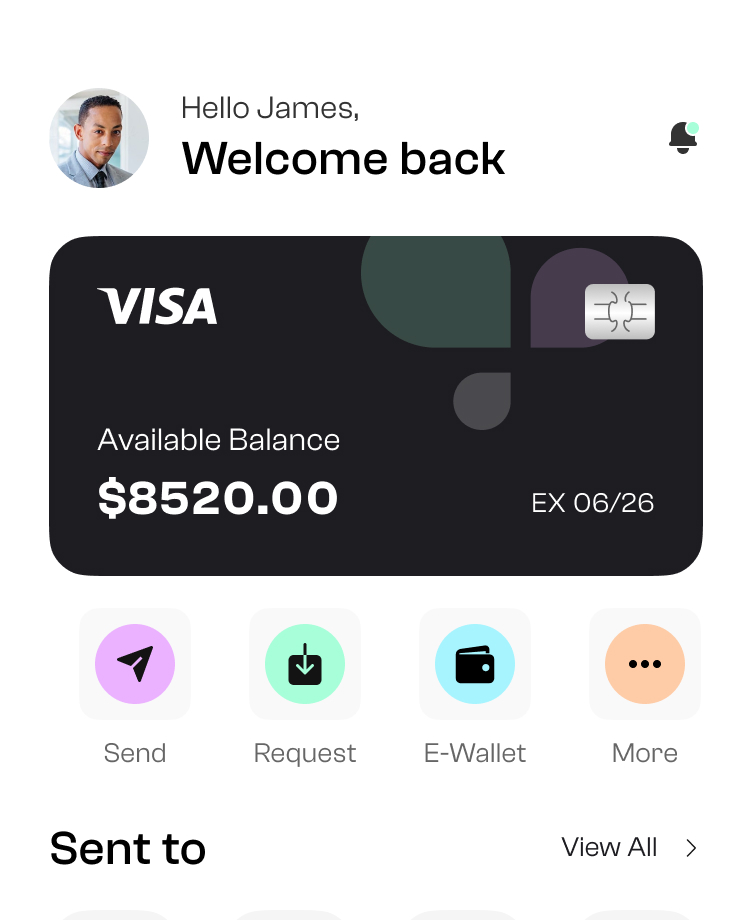751x920 pixels.
Task: Show More actions
Action: click(645, 664)
